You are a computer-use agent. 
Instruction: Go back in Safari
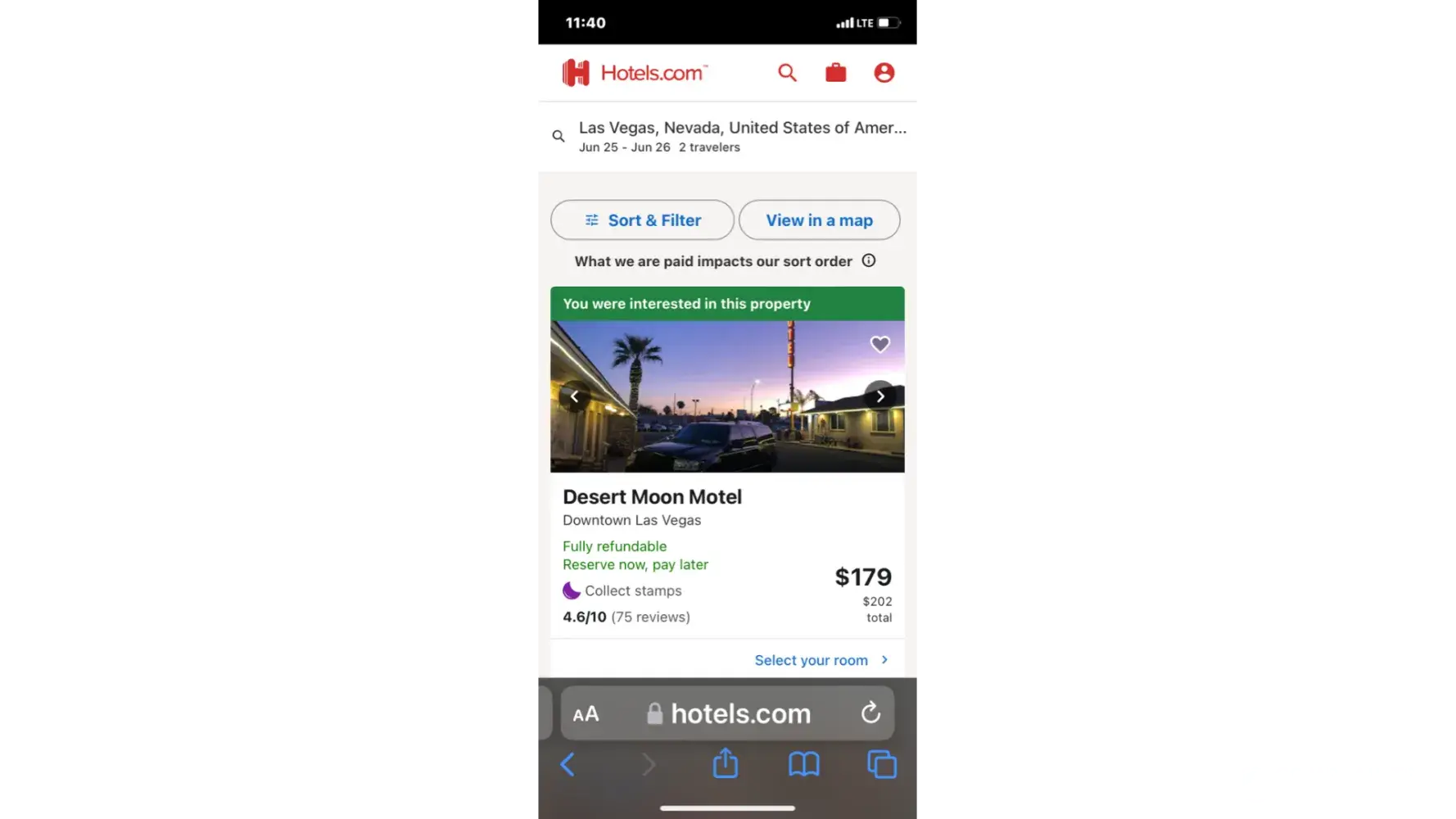[567, 765]
